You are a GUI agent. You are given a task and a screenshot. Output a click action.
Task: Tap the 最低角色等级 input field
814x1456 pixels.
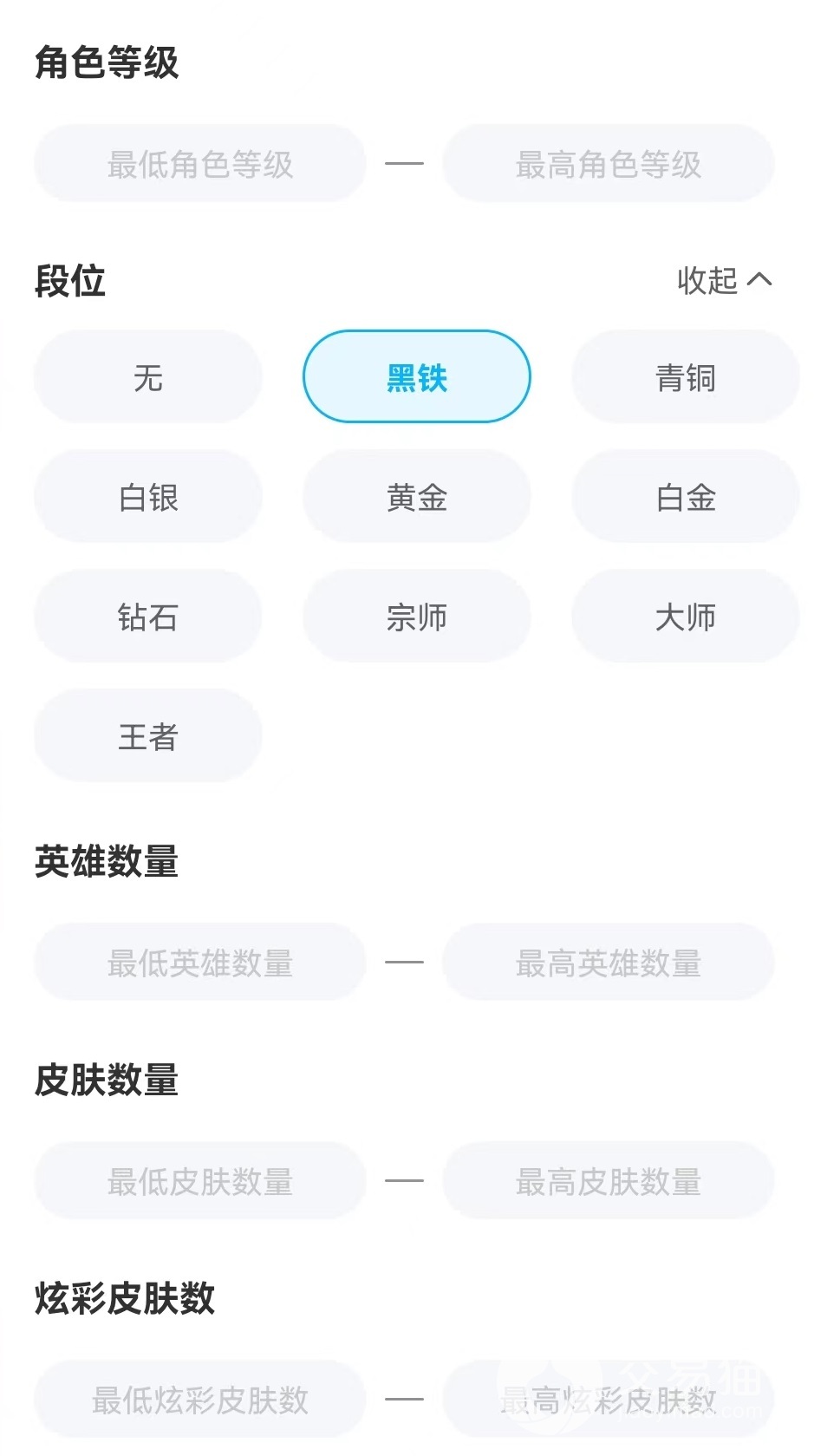coord(199,164)
